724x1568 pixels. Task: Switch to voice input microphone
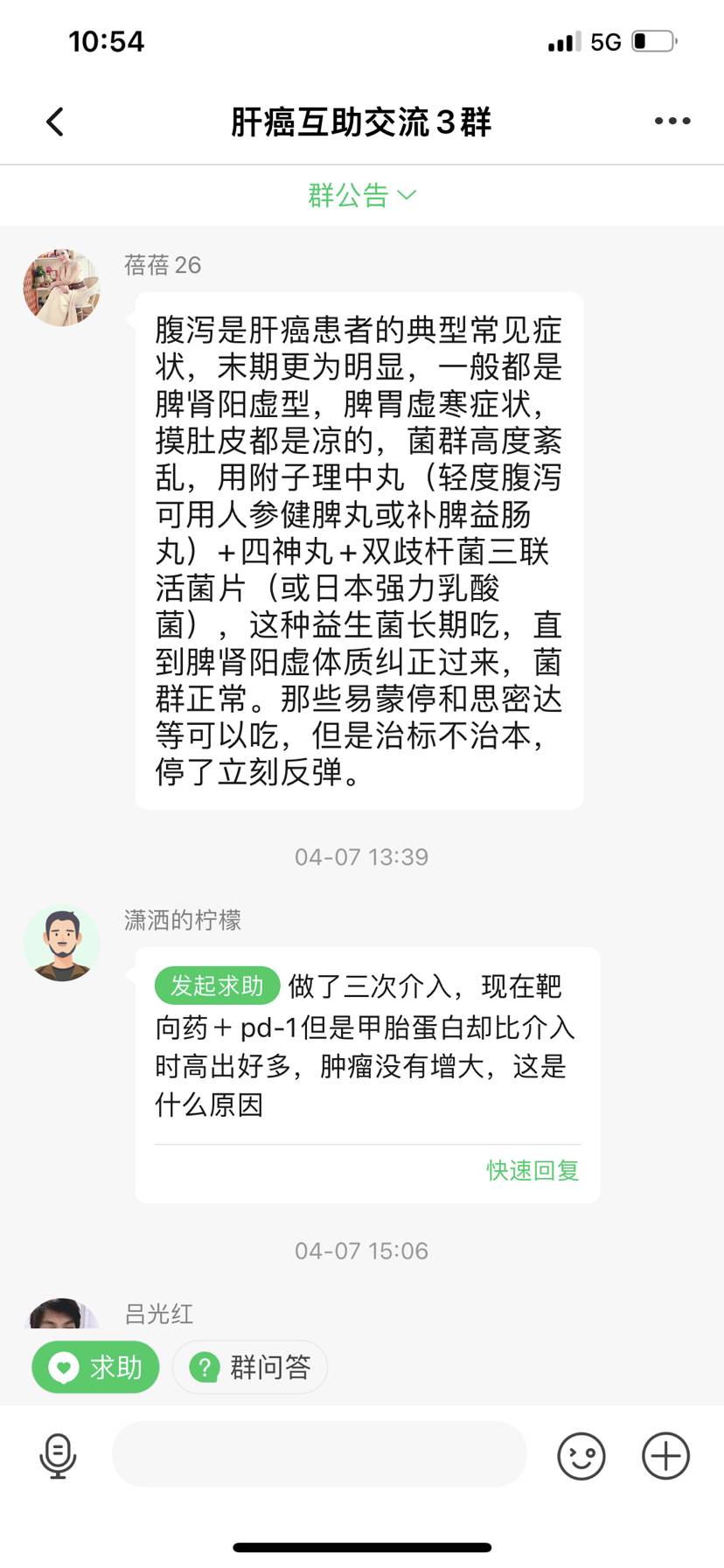pyautogui.click(x=58, y=1456)
